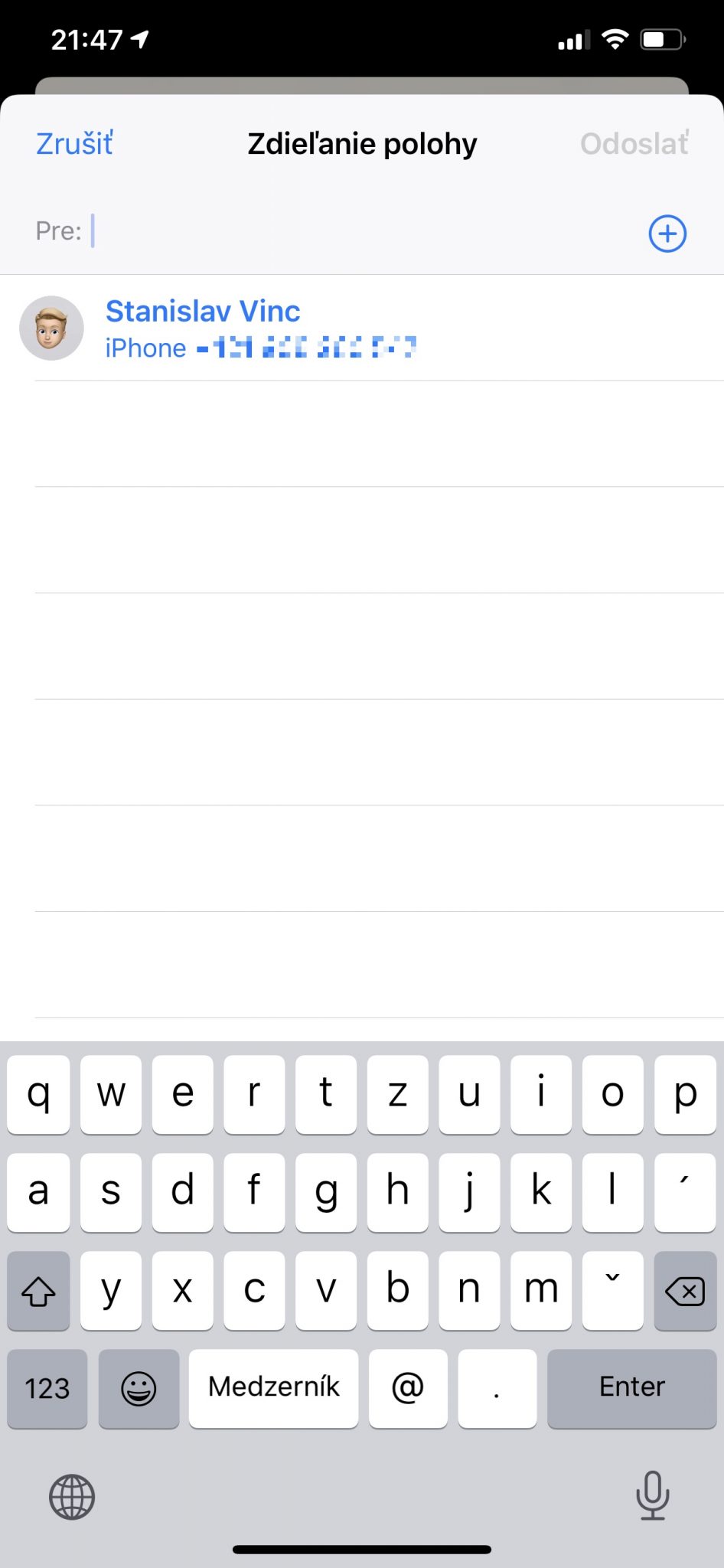Tap the Odoslať send button
Screen dimensions: 724x1568
click(x=634, y=144)
